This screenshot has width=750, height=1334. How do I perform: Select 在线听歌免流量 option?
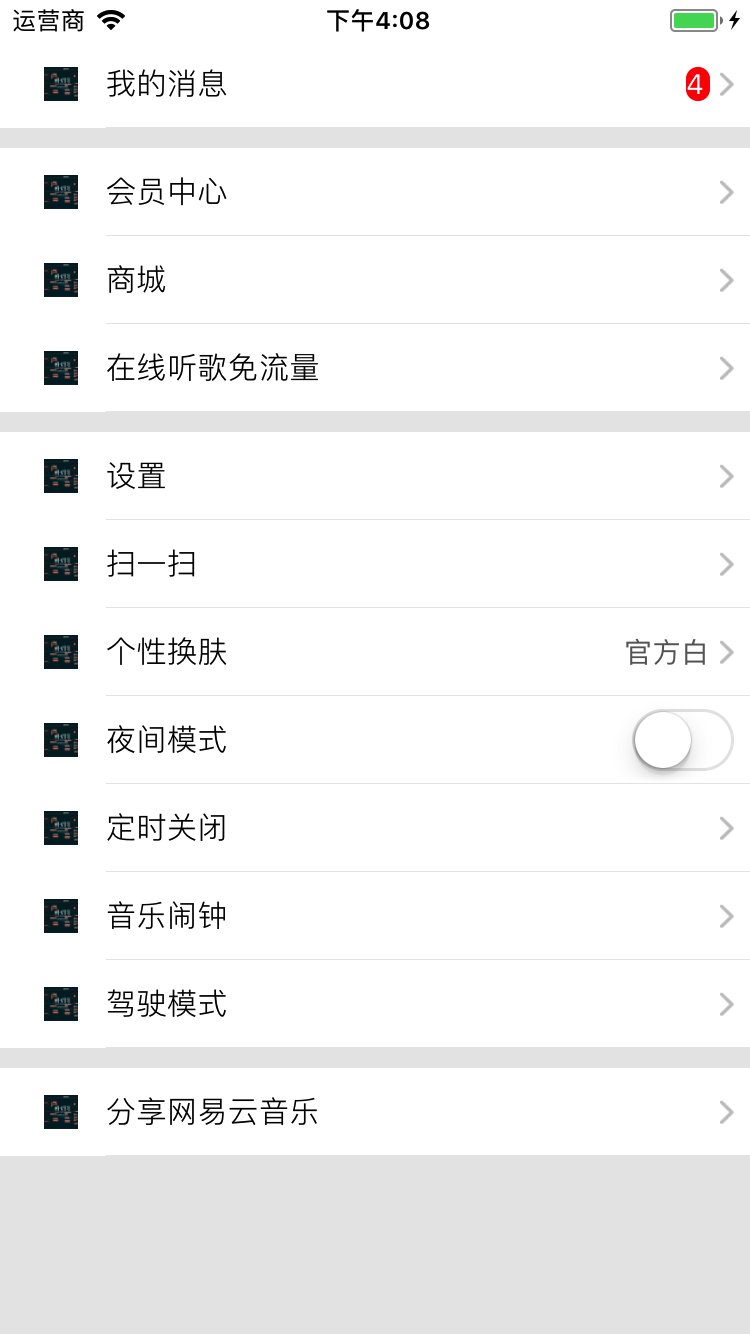[x=375, y=368]
